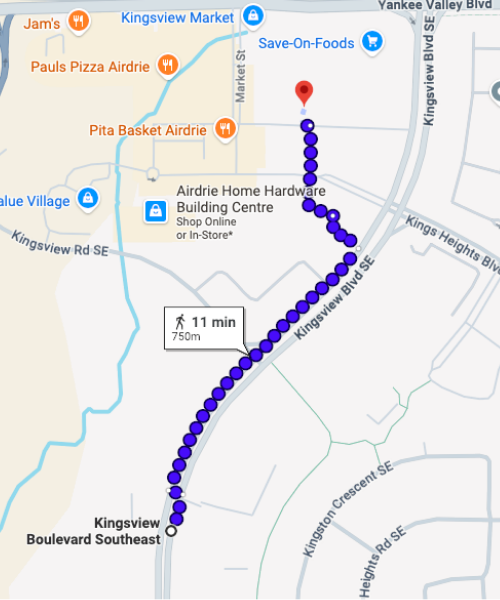This screenshot has width=500, height=600.
Task: Tap the Save-On-Foods grocery marker
Action: click(x=373, y=41)
